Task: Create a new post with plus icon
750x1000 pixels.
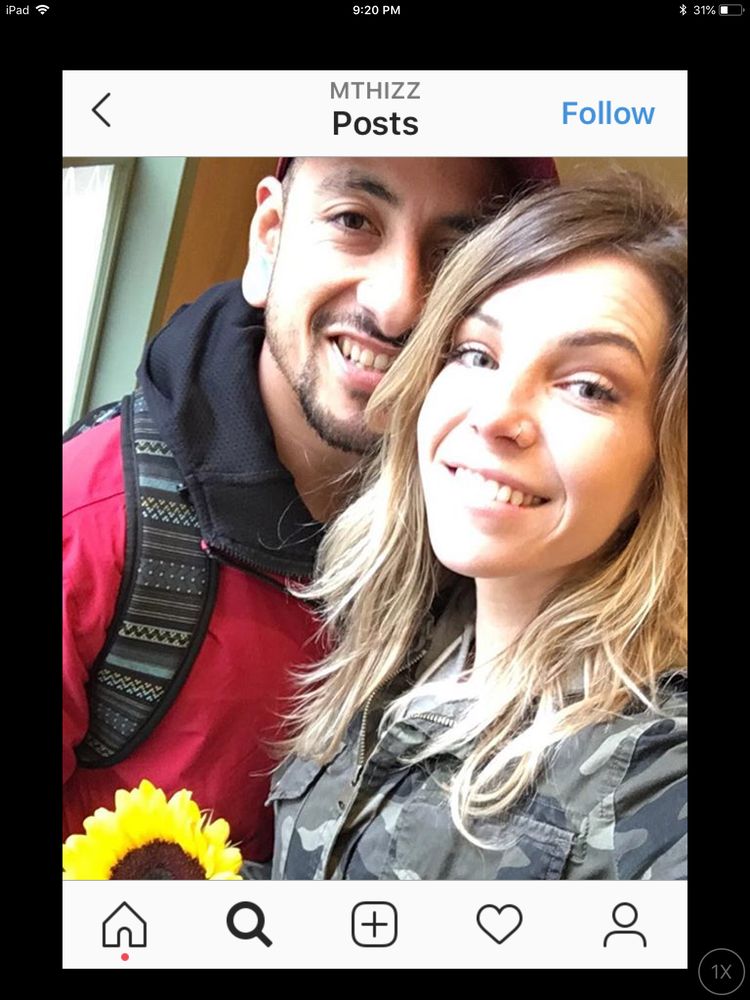Action: click(x=374, y=924)
